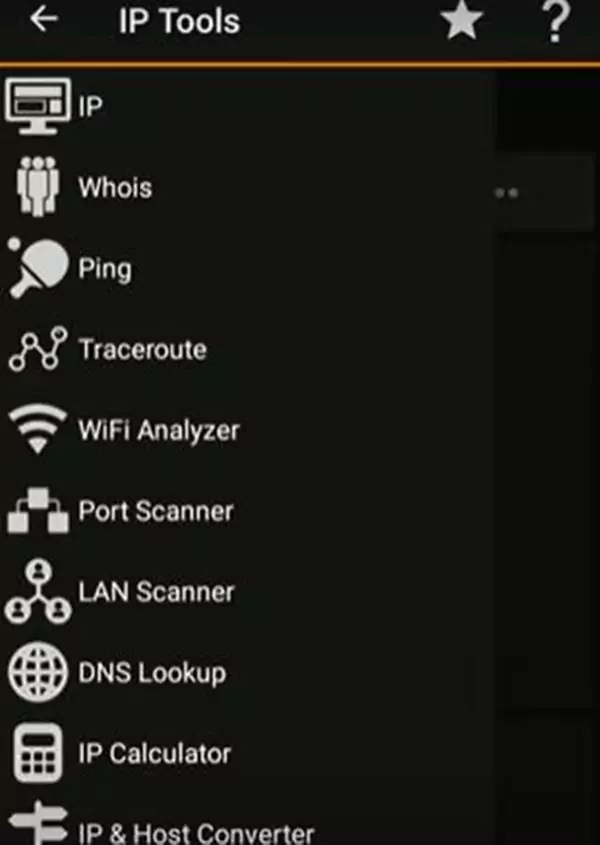Select Whois from the drawer
This screenshot has height=845, width=600.
(114, 187)
